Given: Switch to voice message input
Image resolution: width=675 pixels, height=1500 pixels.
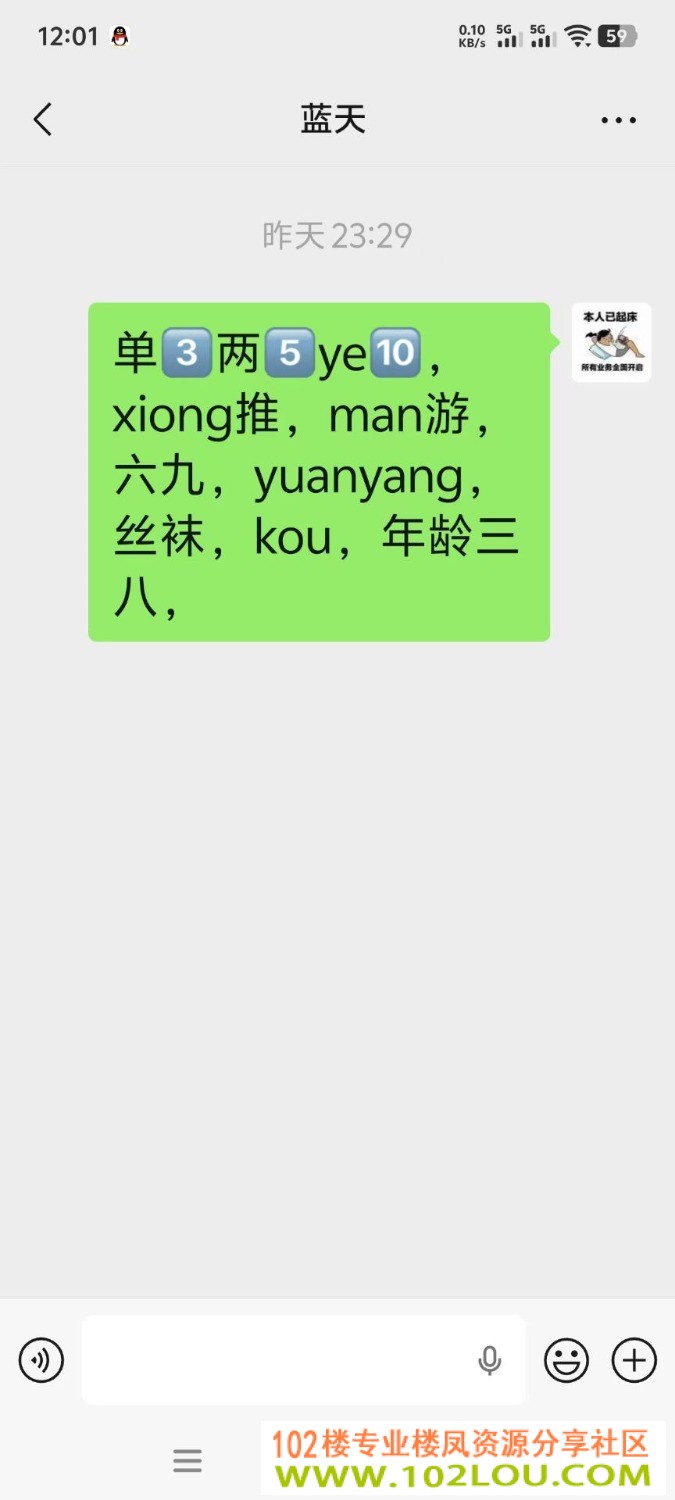Looking at the screenshot, I should [41, 1360].
